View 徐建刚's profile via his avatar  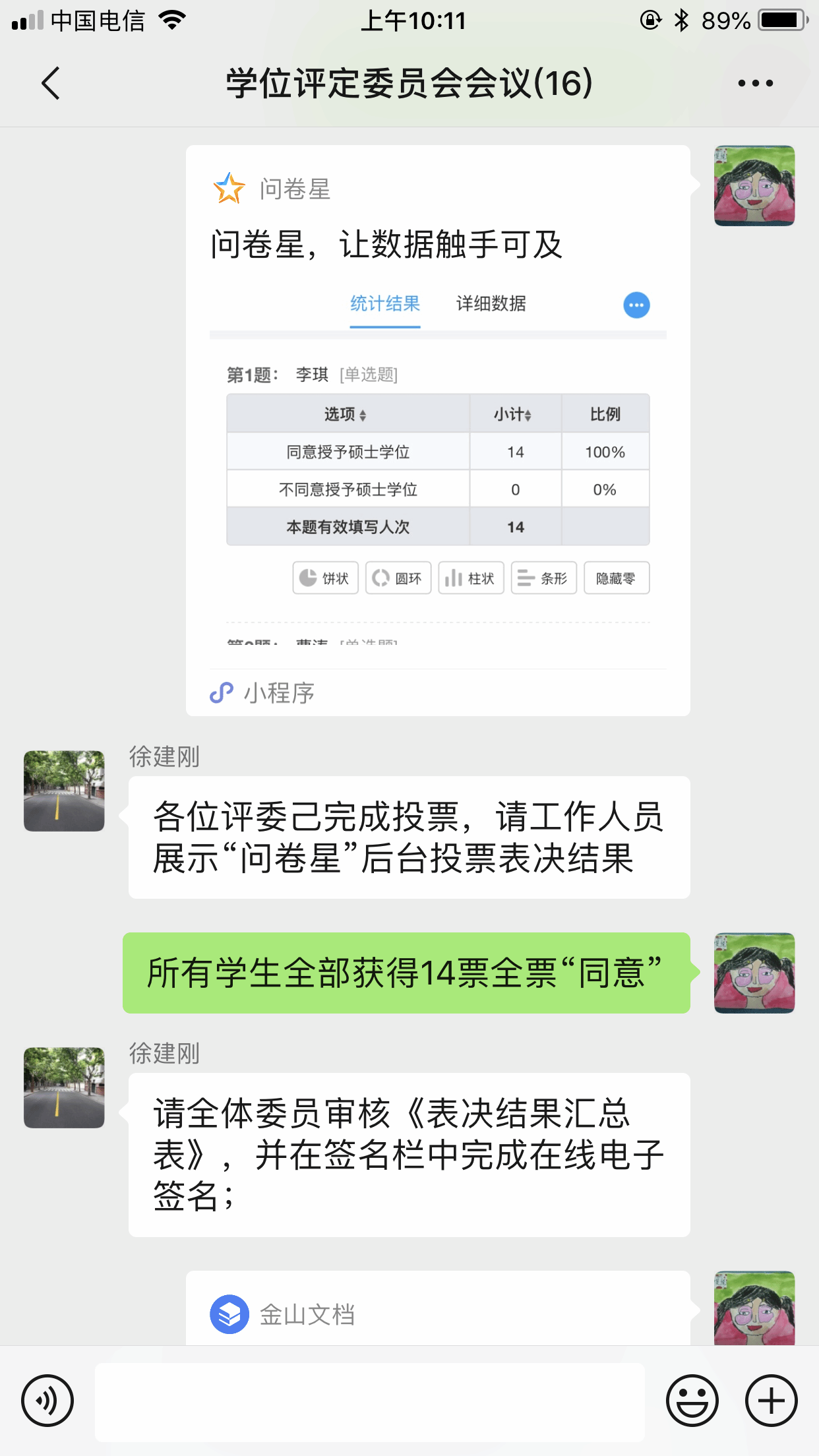pos(64,791)
